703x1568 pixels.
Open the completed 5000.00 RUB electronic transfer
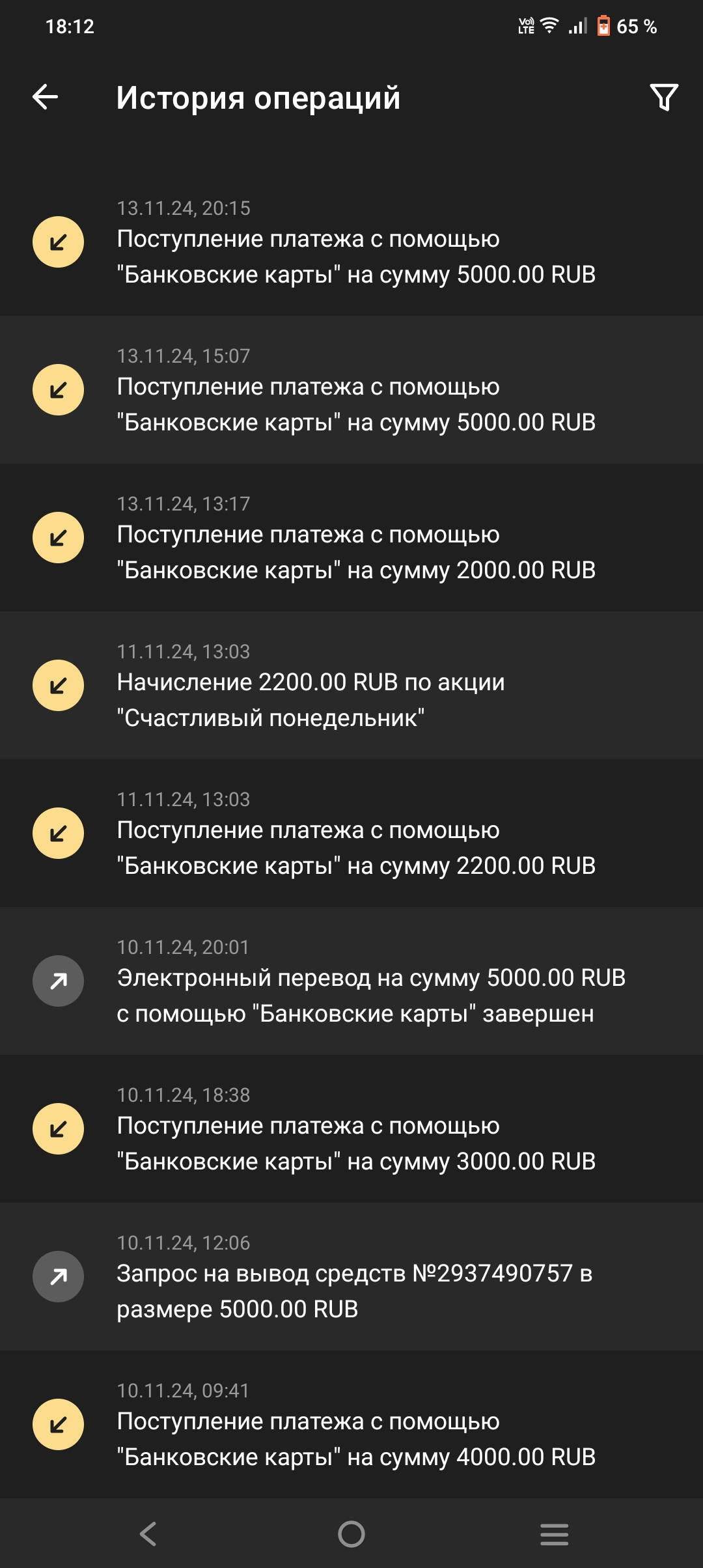coord(351,981)
